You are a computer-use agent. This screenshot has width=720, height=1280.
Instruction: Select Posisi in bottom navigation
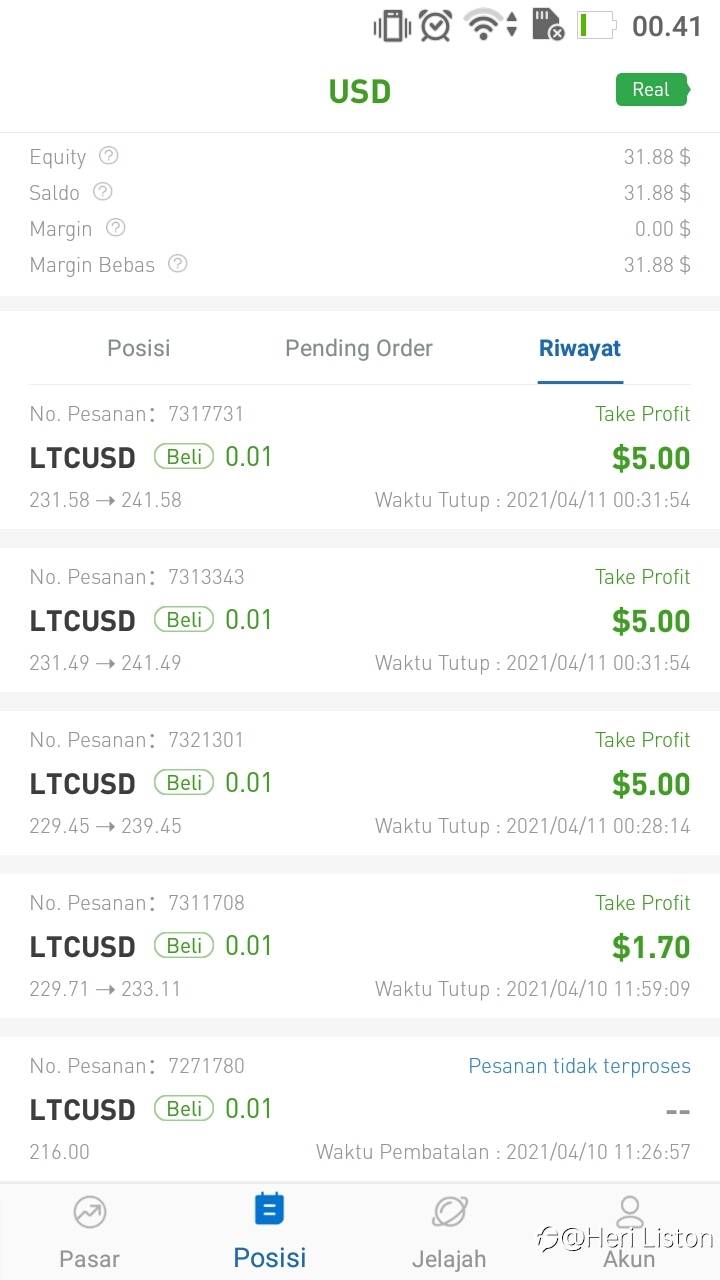pyautogui.click(x=270, y=1232)
